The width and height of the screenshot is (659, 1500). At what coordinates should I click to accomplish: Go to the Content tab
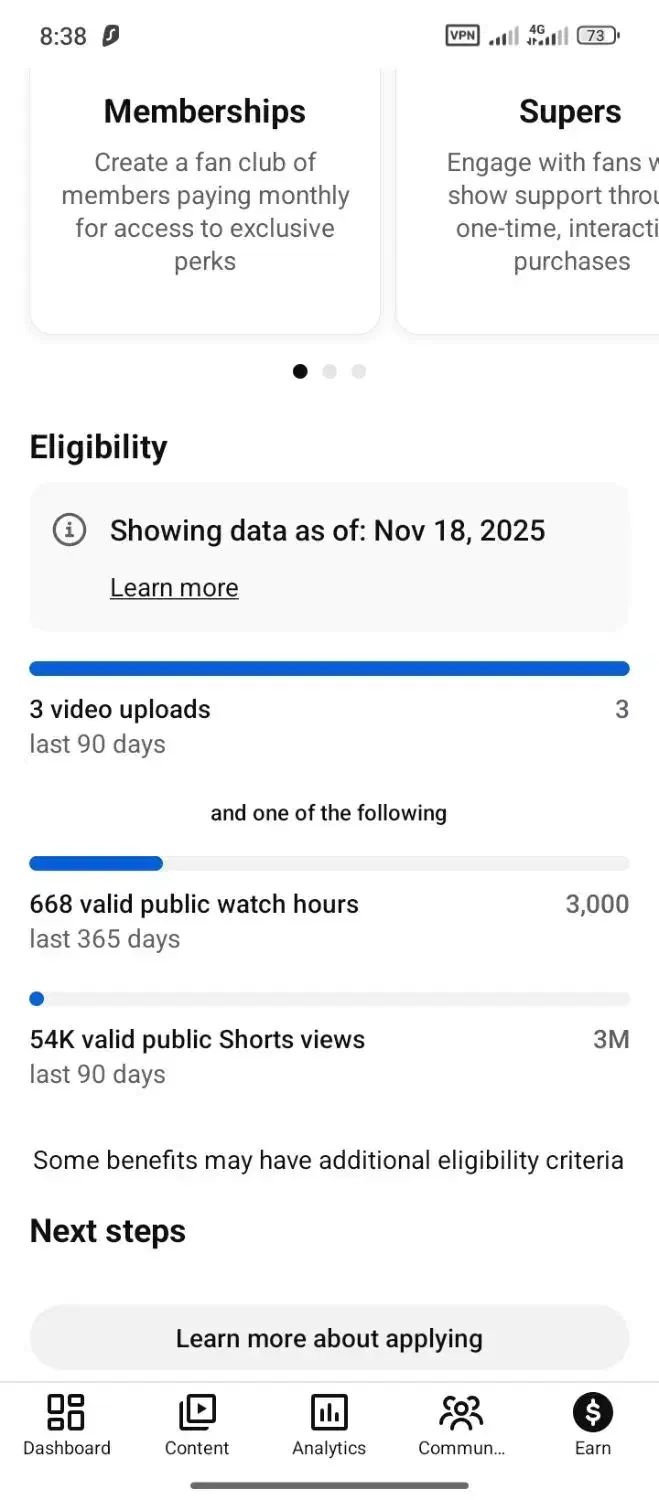click(x=197, y=1426)
